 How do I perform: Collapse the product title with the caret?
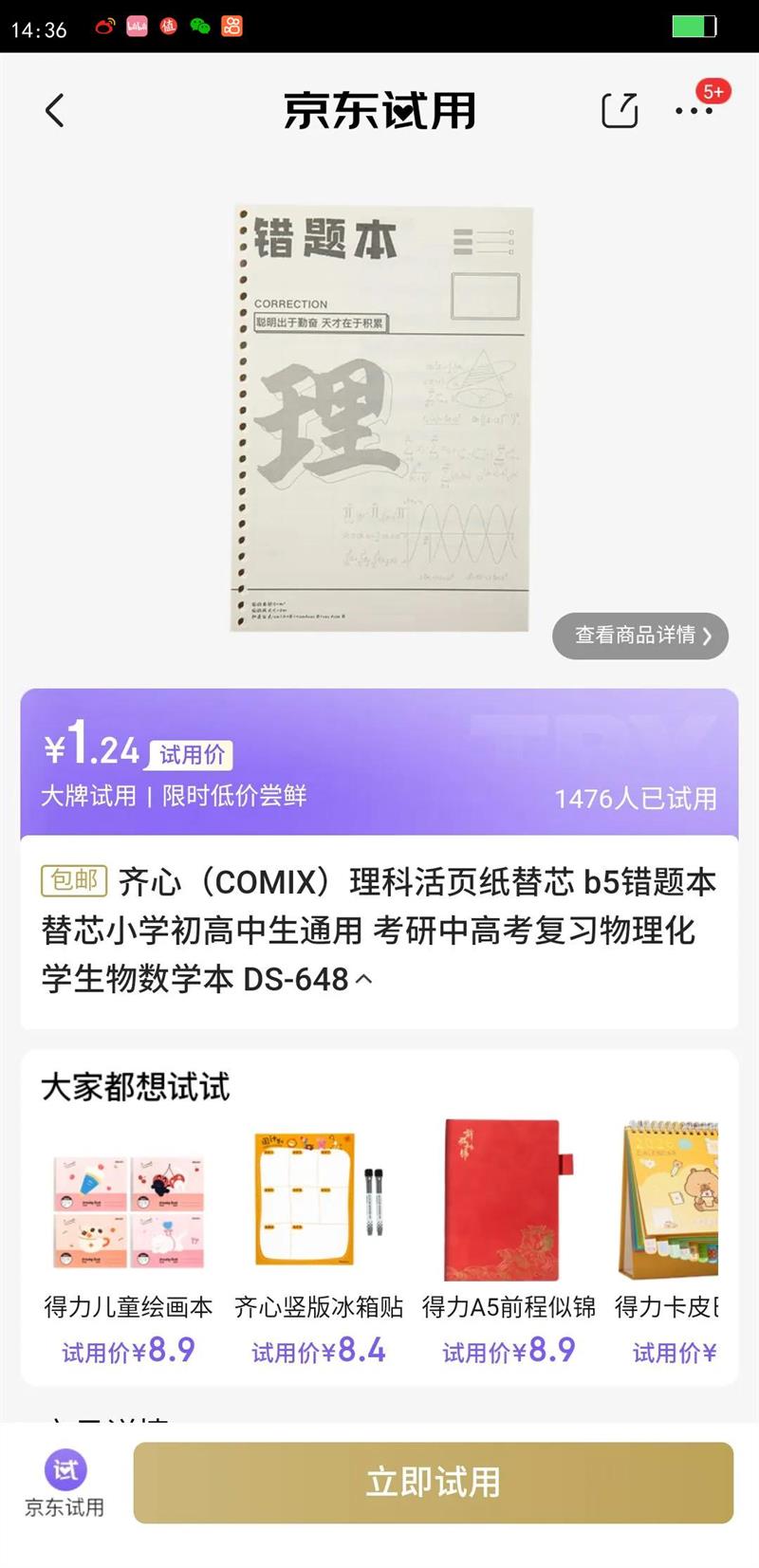[363, 980]
